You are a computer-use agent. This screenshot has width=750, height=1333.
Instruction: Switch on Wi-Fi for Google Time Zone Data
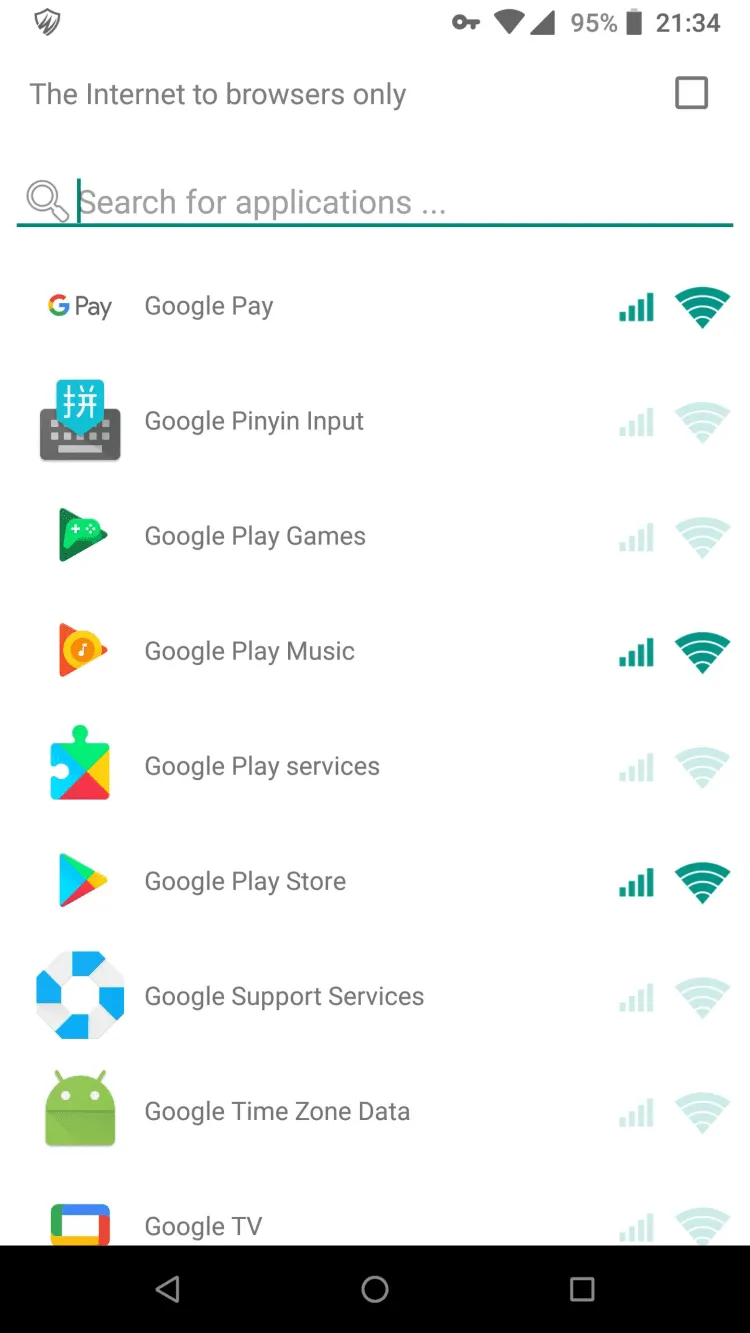coord(702,1112)
